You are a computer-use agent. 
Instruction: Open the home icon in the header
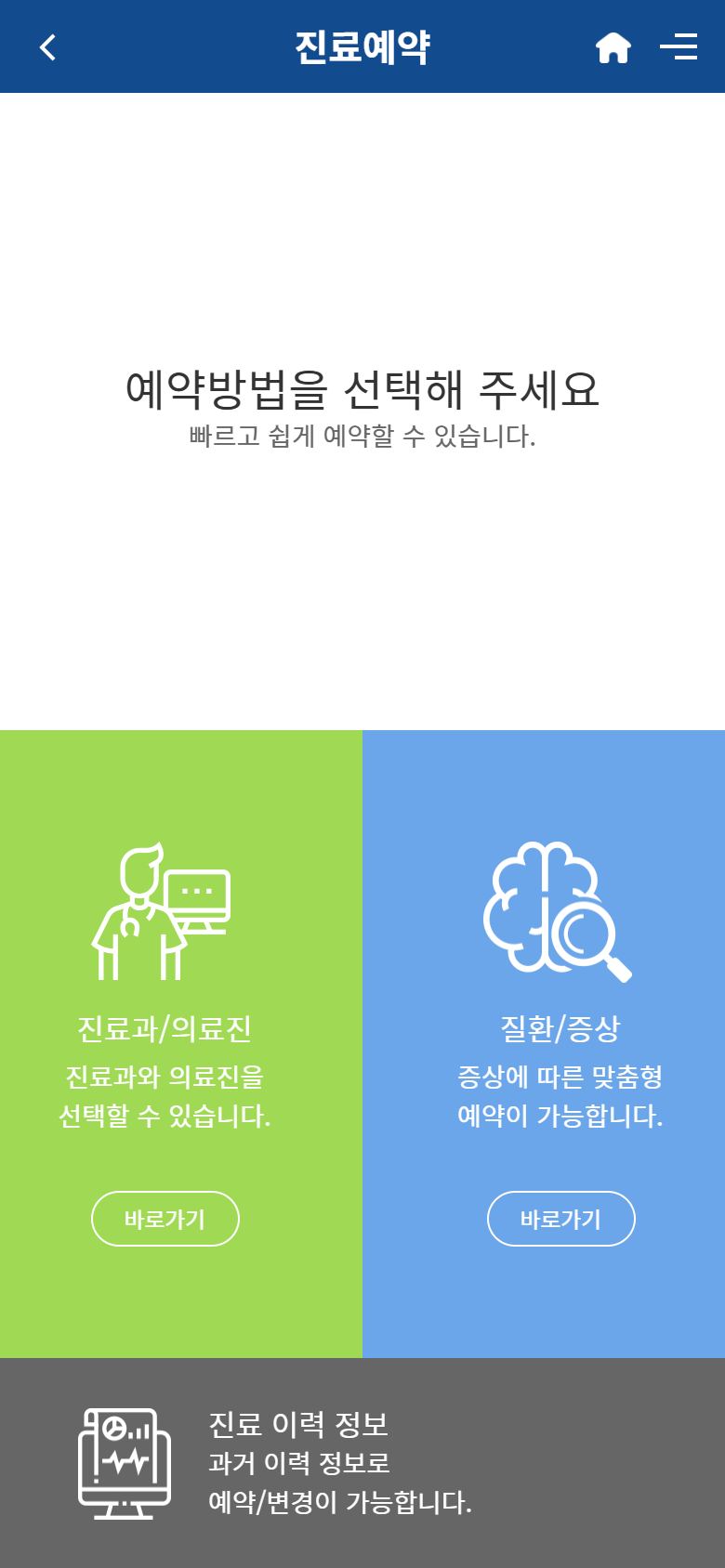[613, 47]
